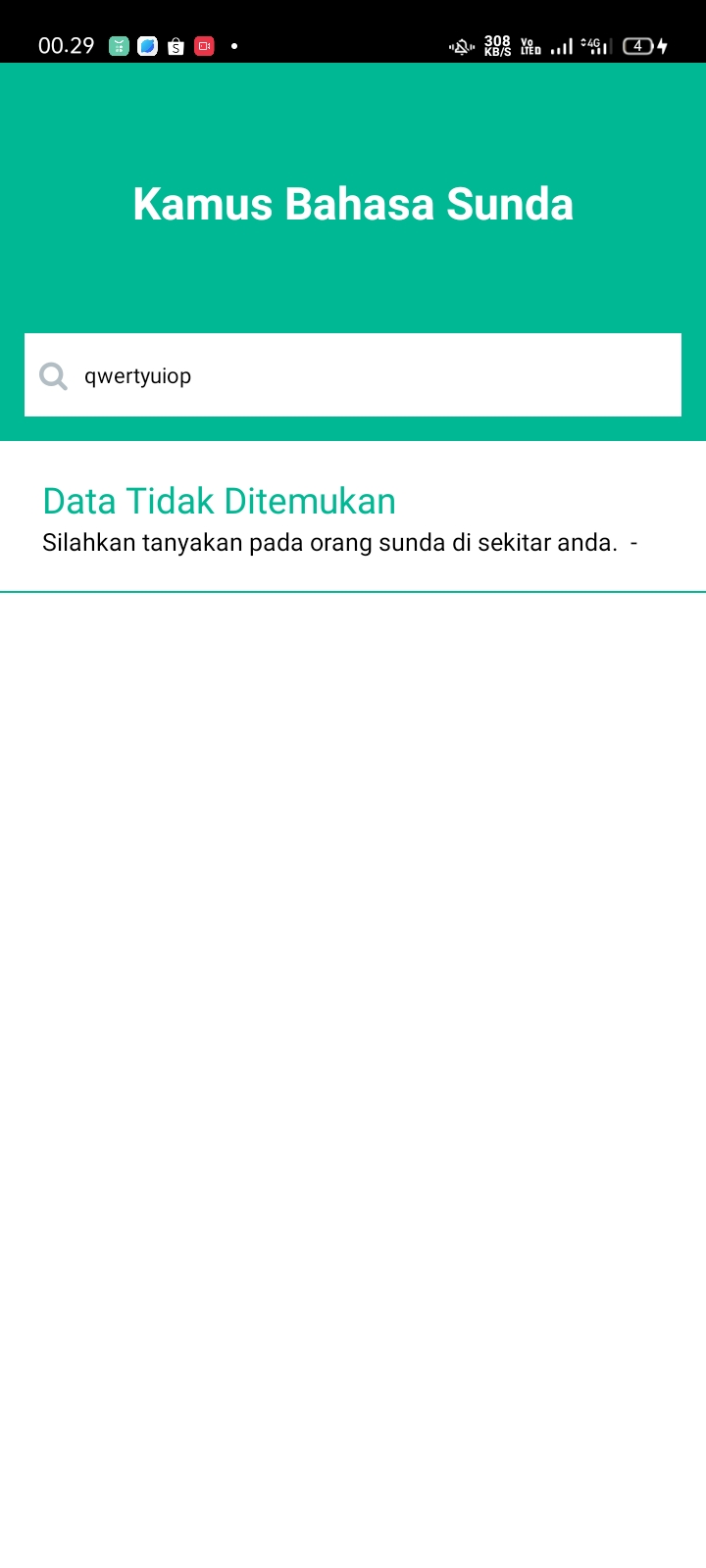Tap the qwertyuiop search text
Screen dimensions: 706x1568
coord(138,375)
